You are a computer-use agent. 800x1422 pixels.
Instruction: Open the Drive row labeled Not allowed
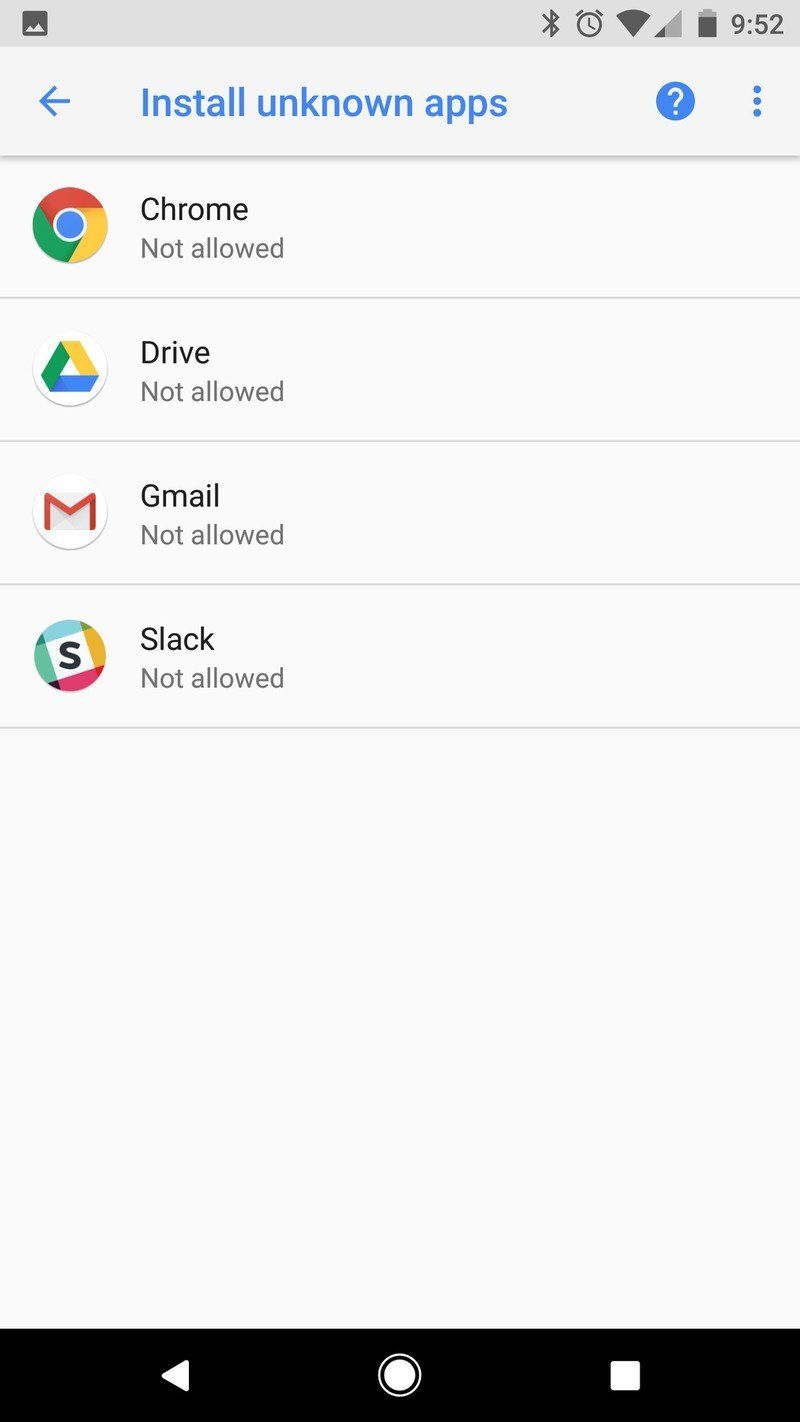(400, 369)
